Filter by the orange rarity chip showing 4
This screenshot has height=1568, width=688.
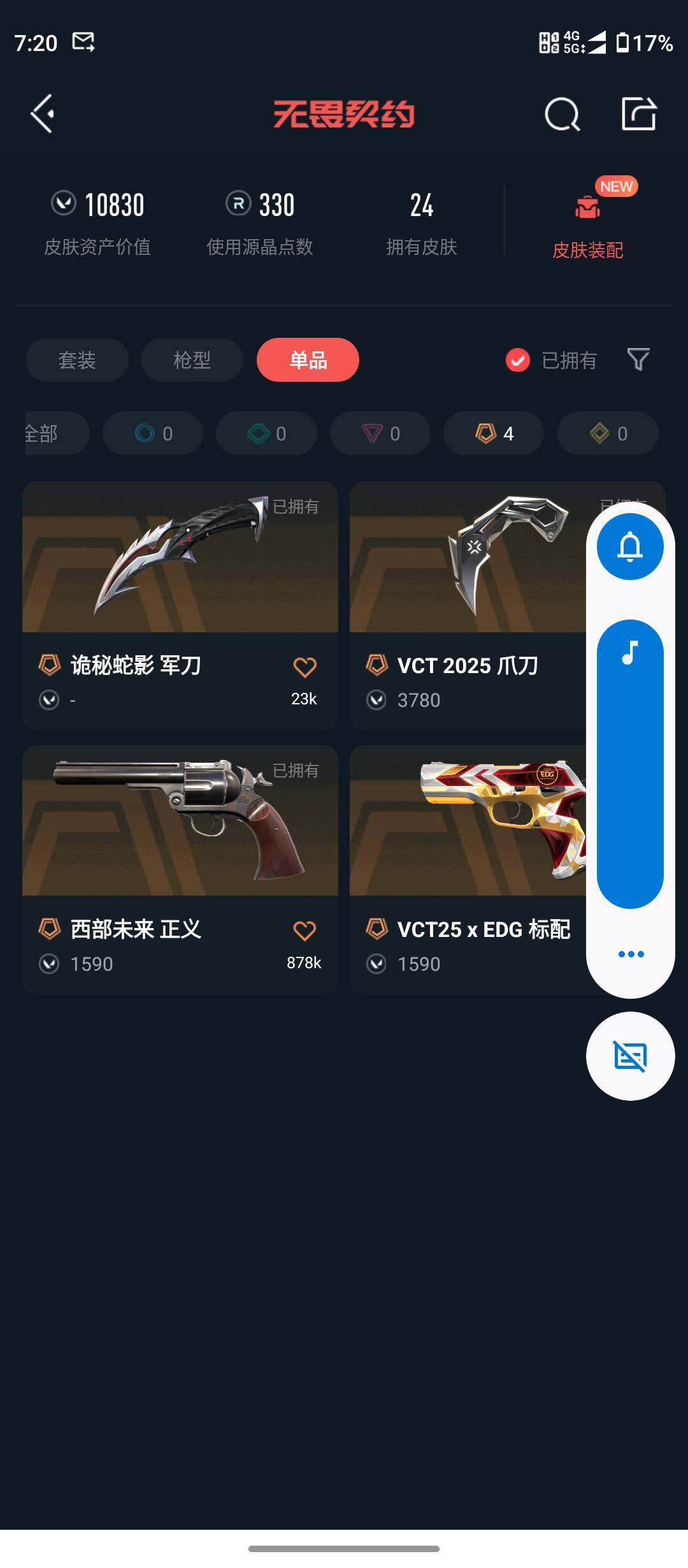494,433
